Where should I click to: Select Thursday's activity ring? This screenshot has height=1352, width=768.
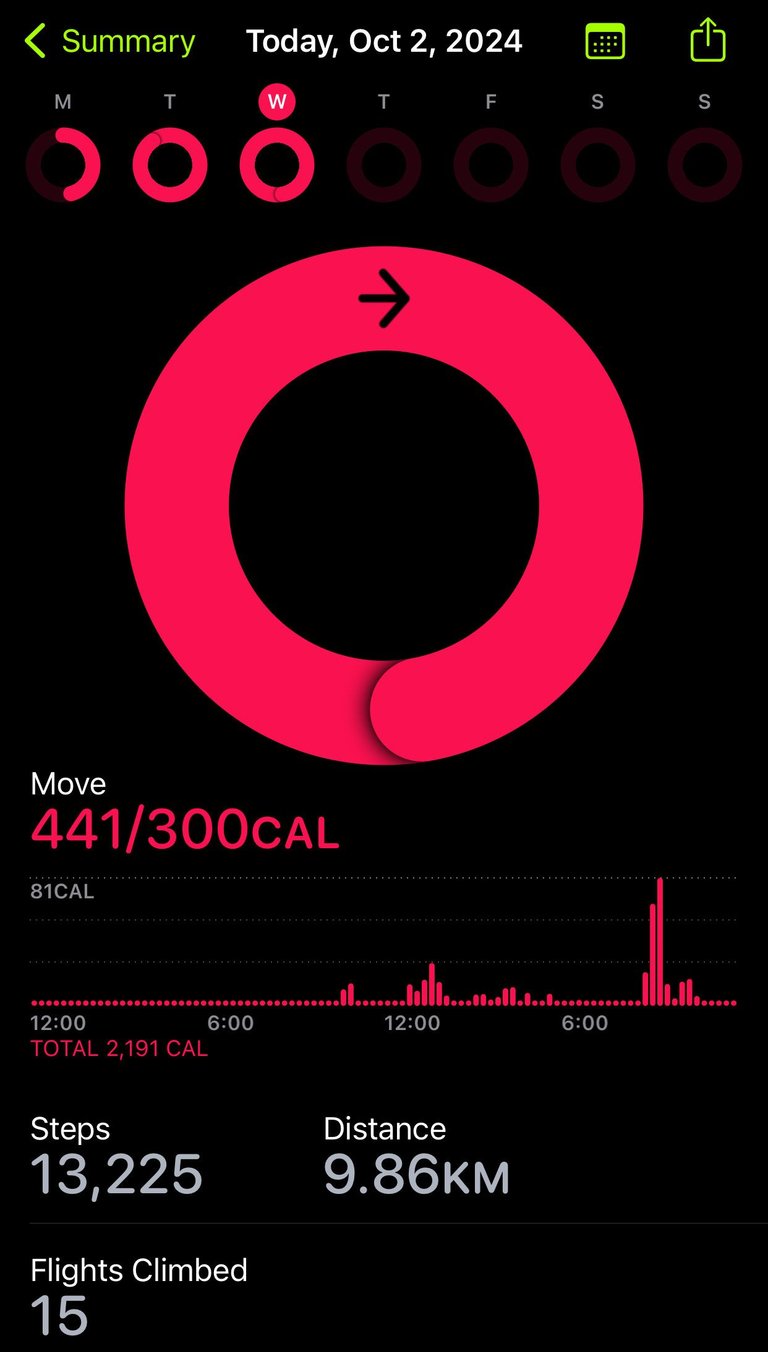pyautogui.click(x=384, y=165)
